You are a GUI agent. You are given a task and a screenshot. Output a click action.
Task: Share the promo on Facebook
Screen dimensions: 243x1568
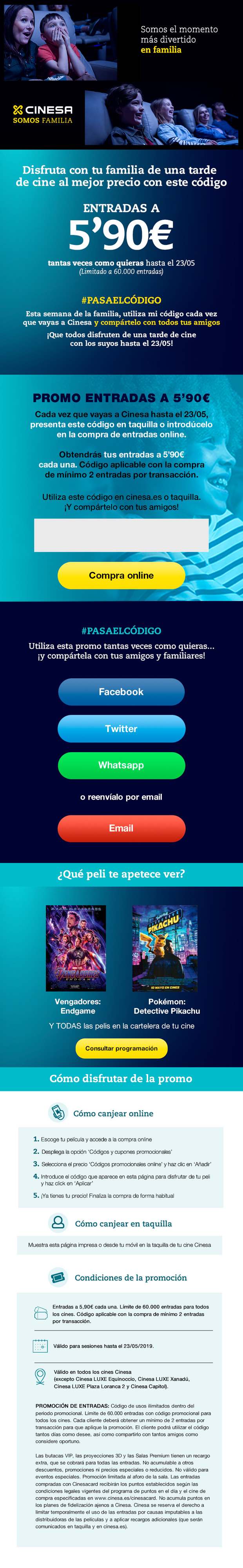pos(121,691)
